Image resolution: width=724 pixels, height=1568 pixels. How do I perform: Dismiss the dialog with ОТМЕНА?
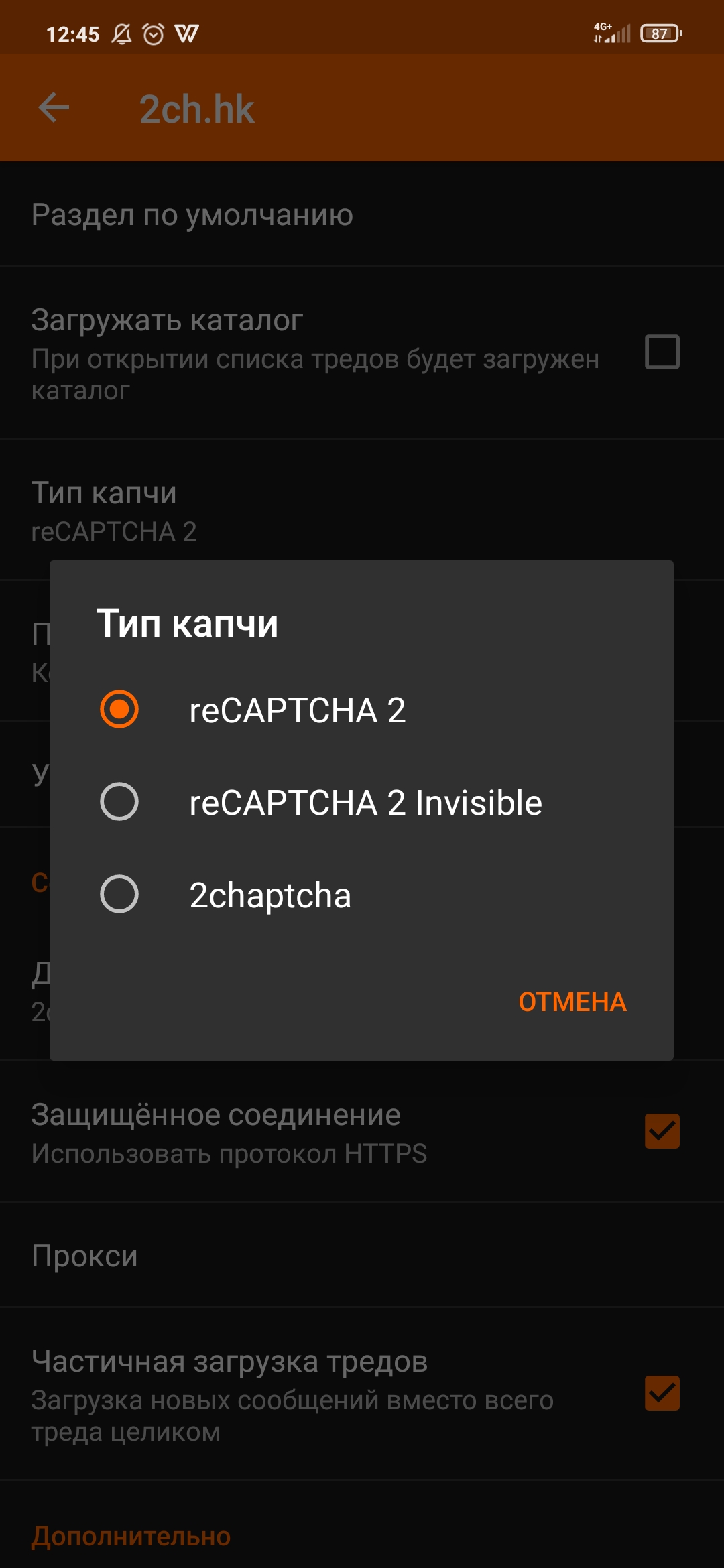[572, 1002]
